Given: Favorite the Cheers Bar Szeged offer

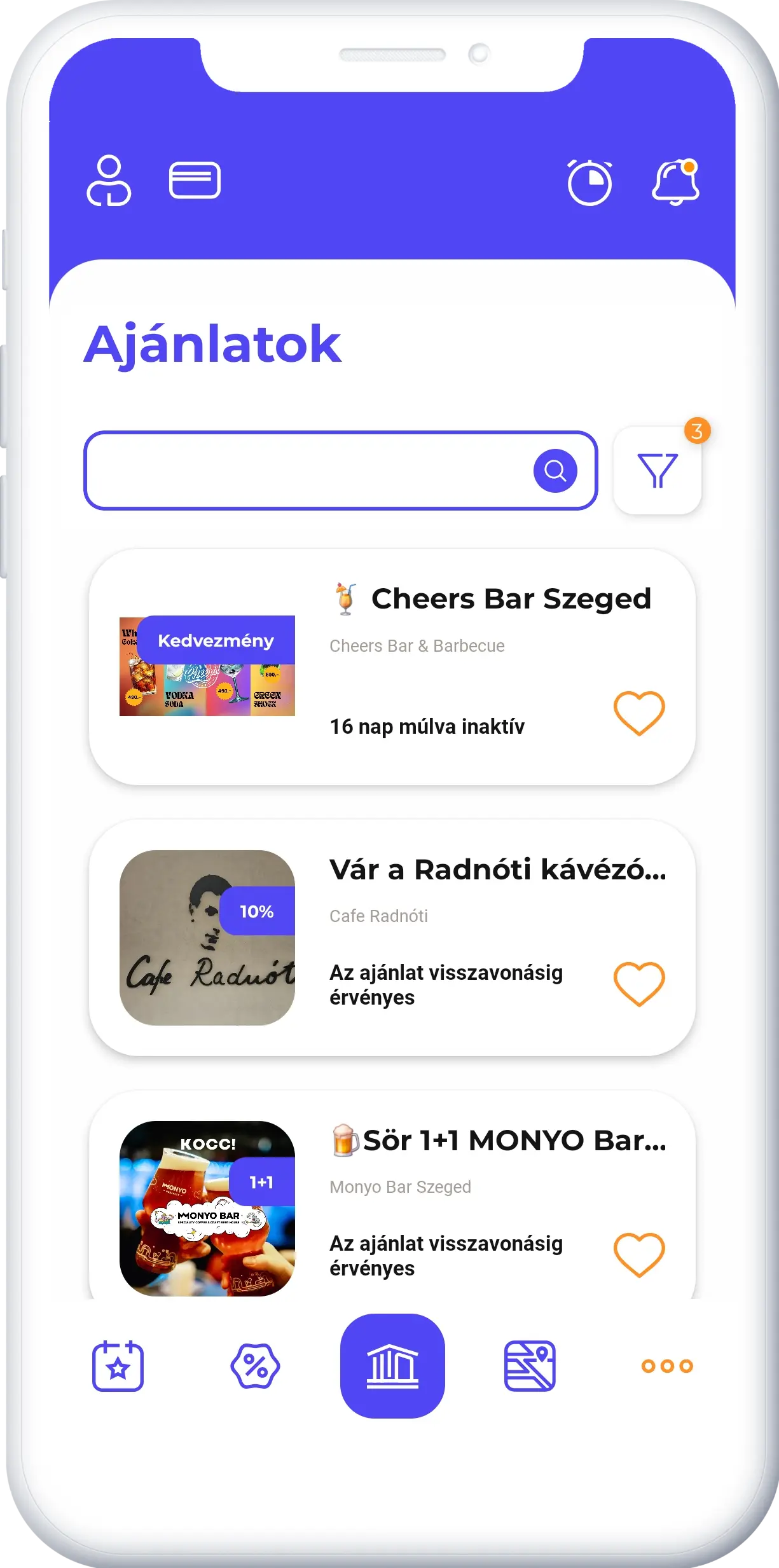Looking at the screenshot, I should [639, 713].
